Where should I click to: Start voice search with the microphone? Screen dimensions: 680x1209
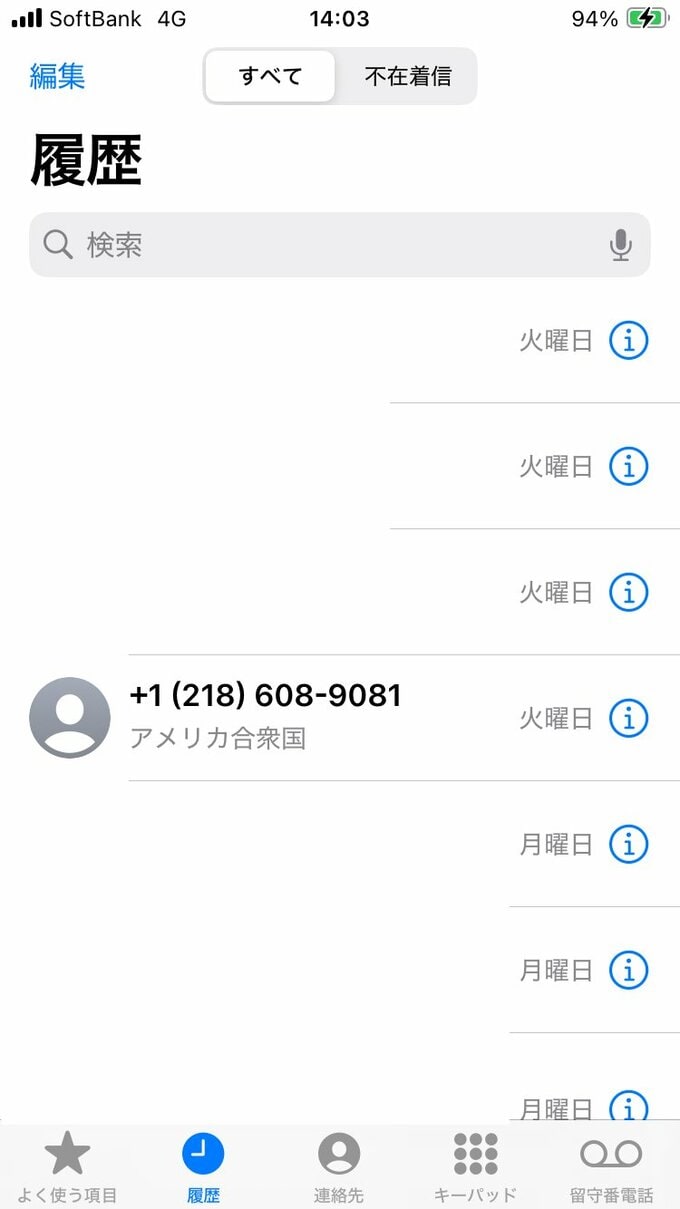pos(621,245)
